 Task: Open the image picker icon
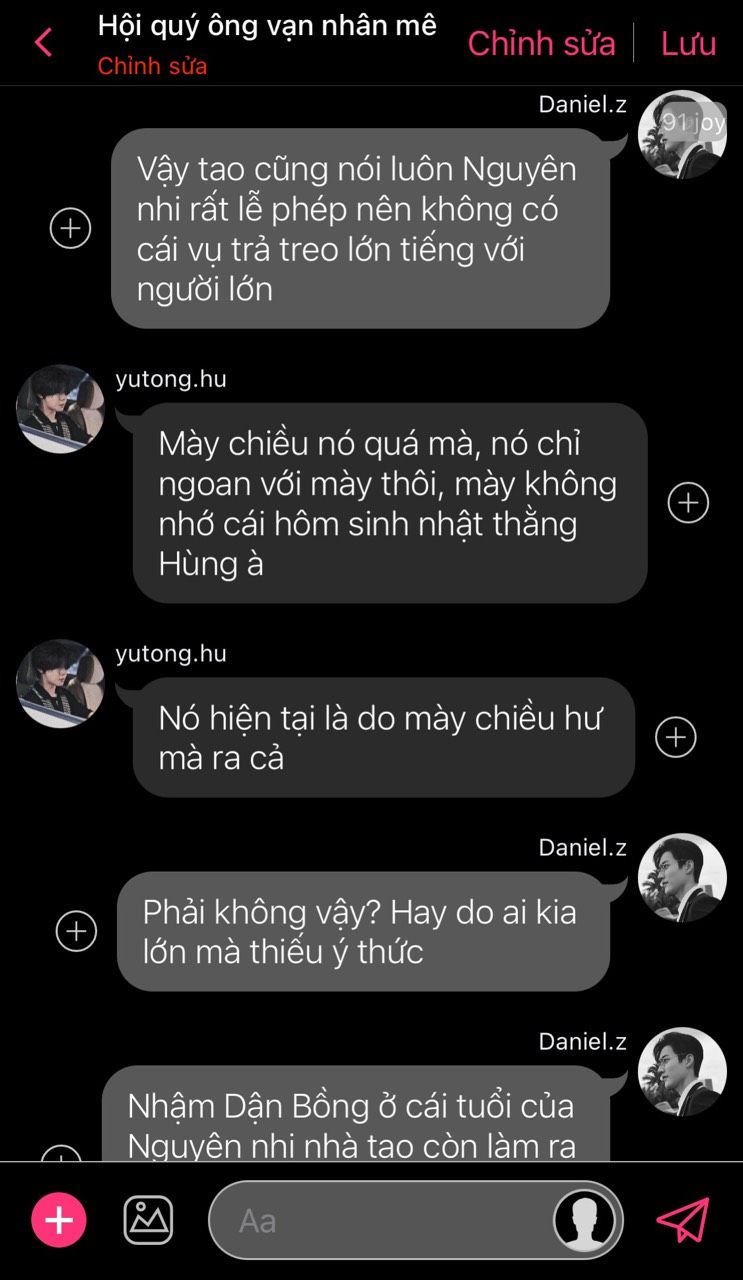(148, 1220)
